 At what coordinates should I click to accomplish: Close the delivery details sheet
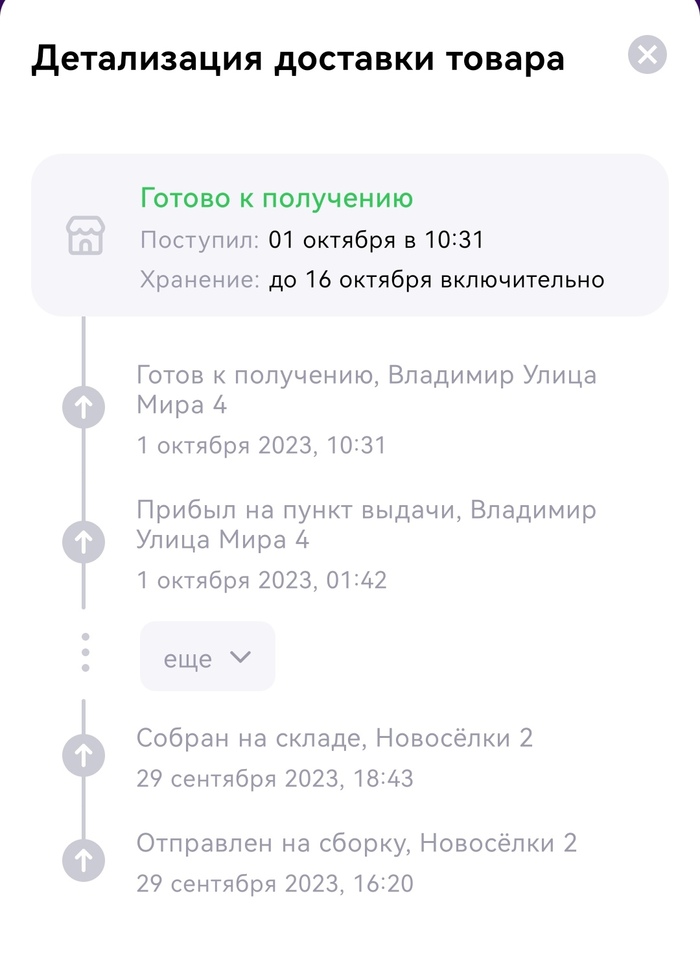point(647,55)
